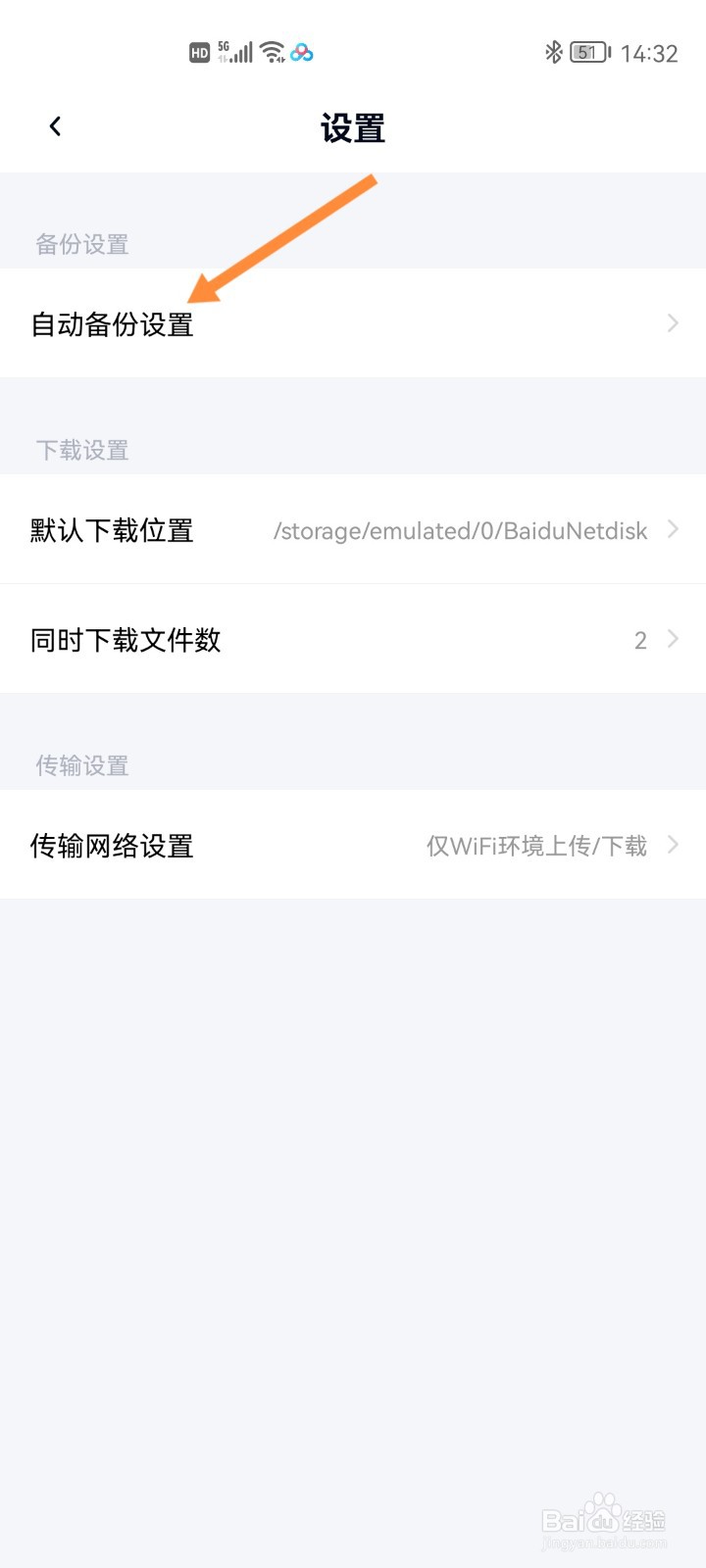Tap the Baidu Netdisk icon in status bar
Viewport: 706px width, 1568px height.
(x=301, y=52)
